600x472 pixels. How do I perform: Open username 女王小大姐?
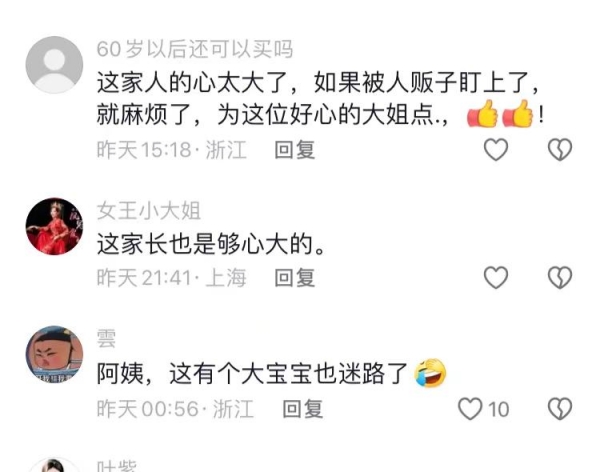pos(148,210)
